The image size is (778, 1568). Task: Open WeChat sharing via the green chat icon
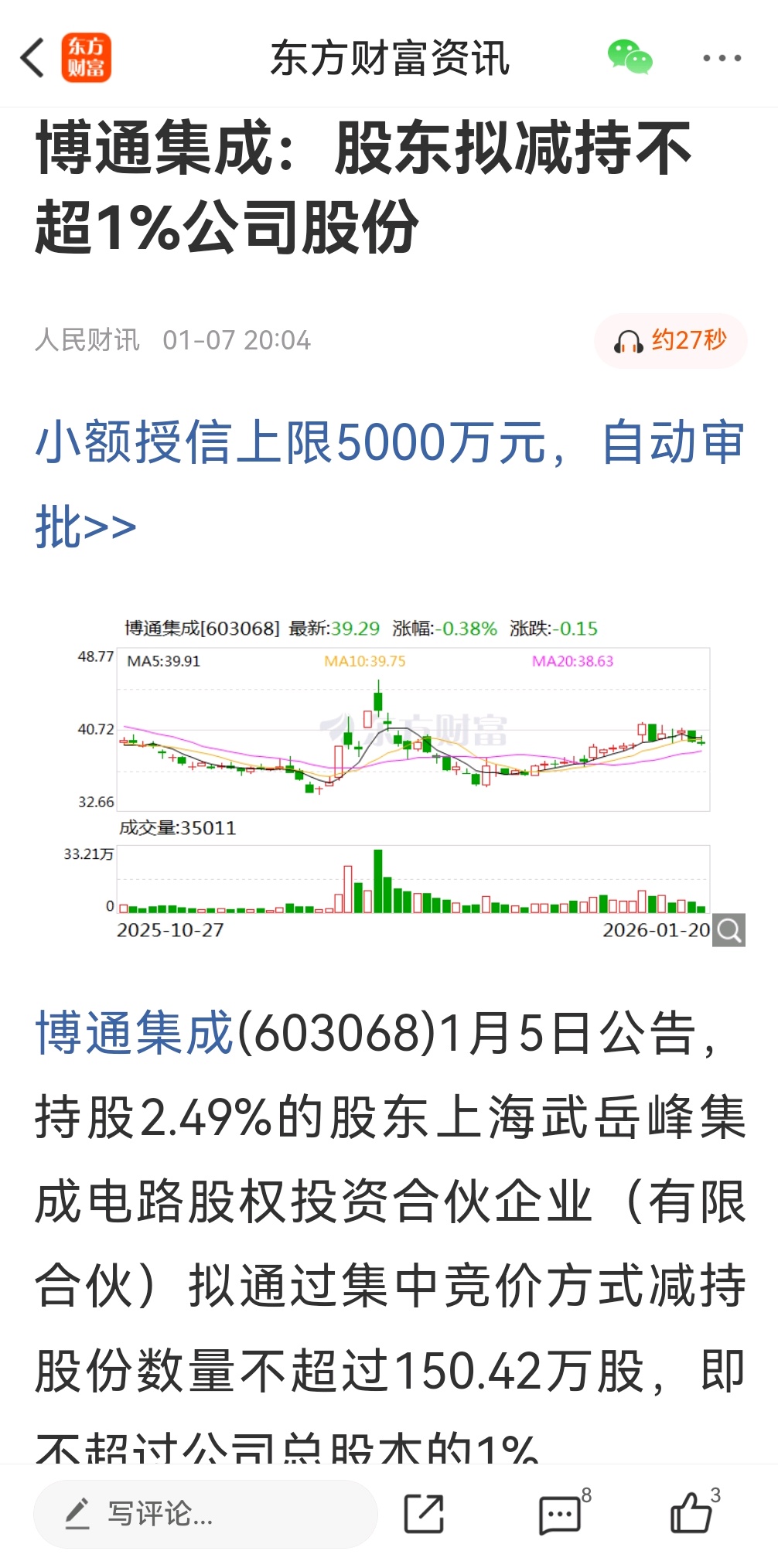click(x=629, y=57)
